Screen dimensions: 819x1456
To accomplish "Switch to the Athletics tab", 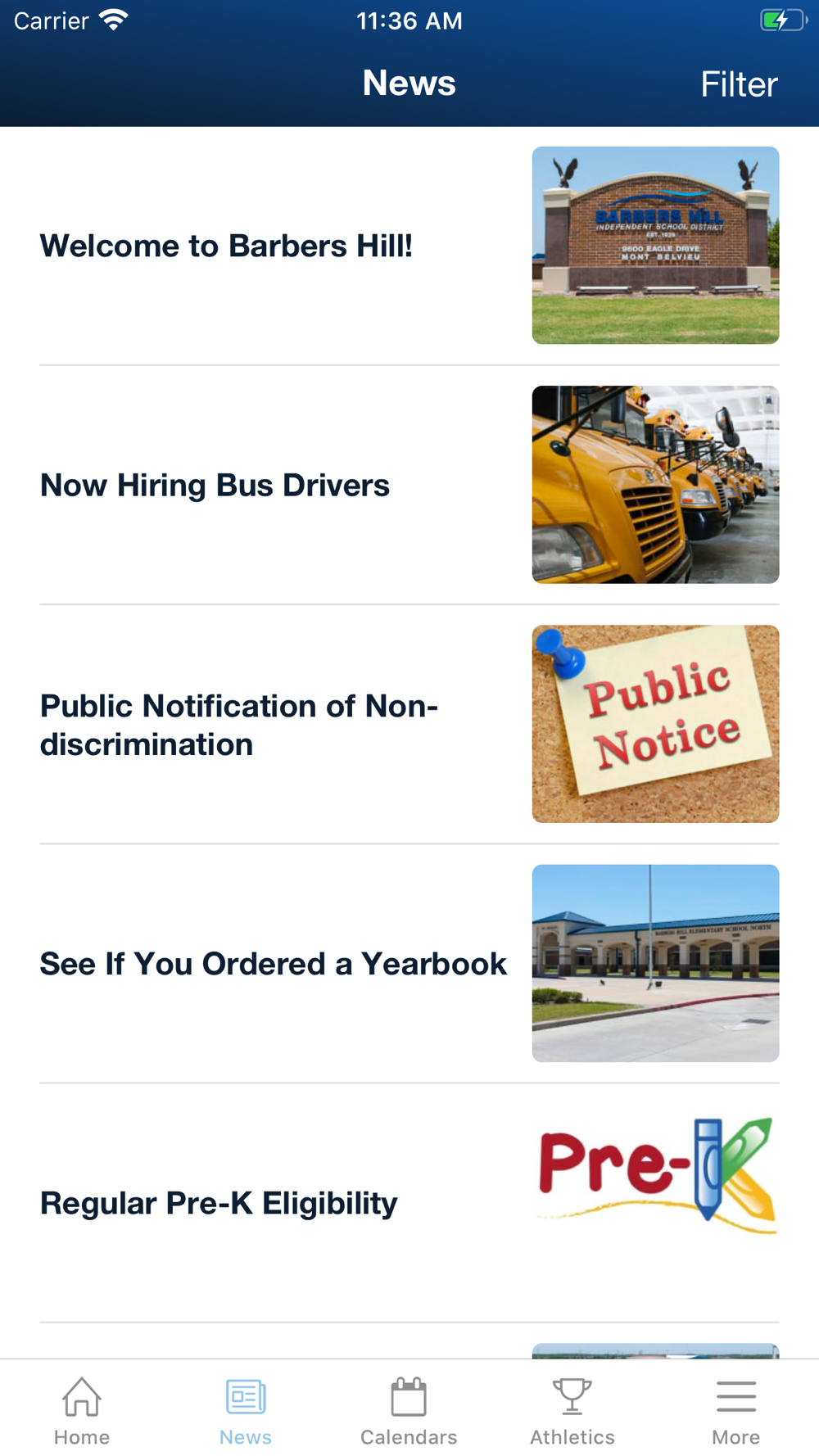I will coord(572,1410).
